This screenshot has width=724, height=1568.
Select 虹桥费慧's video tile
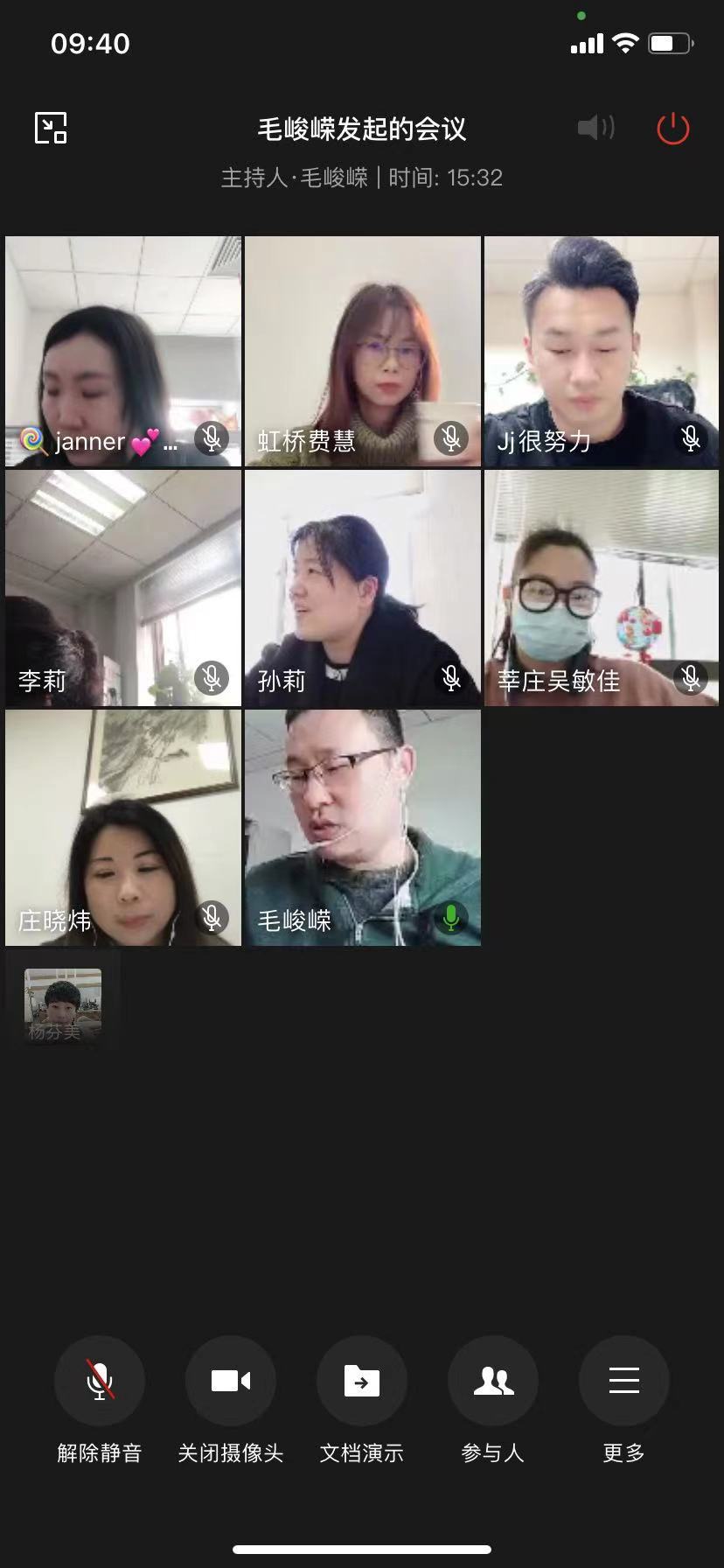pos(363,350)
